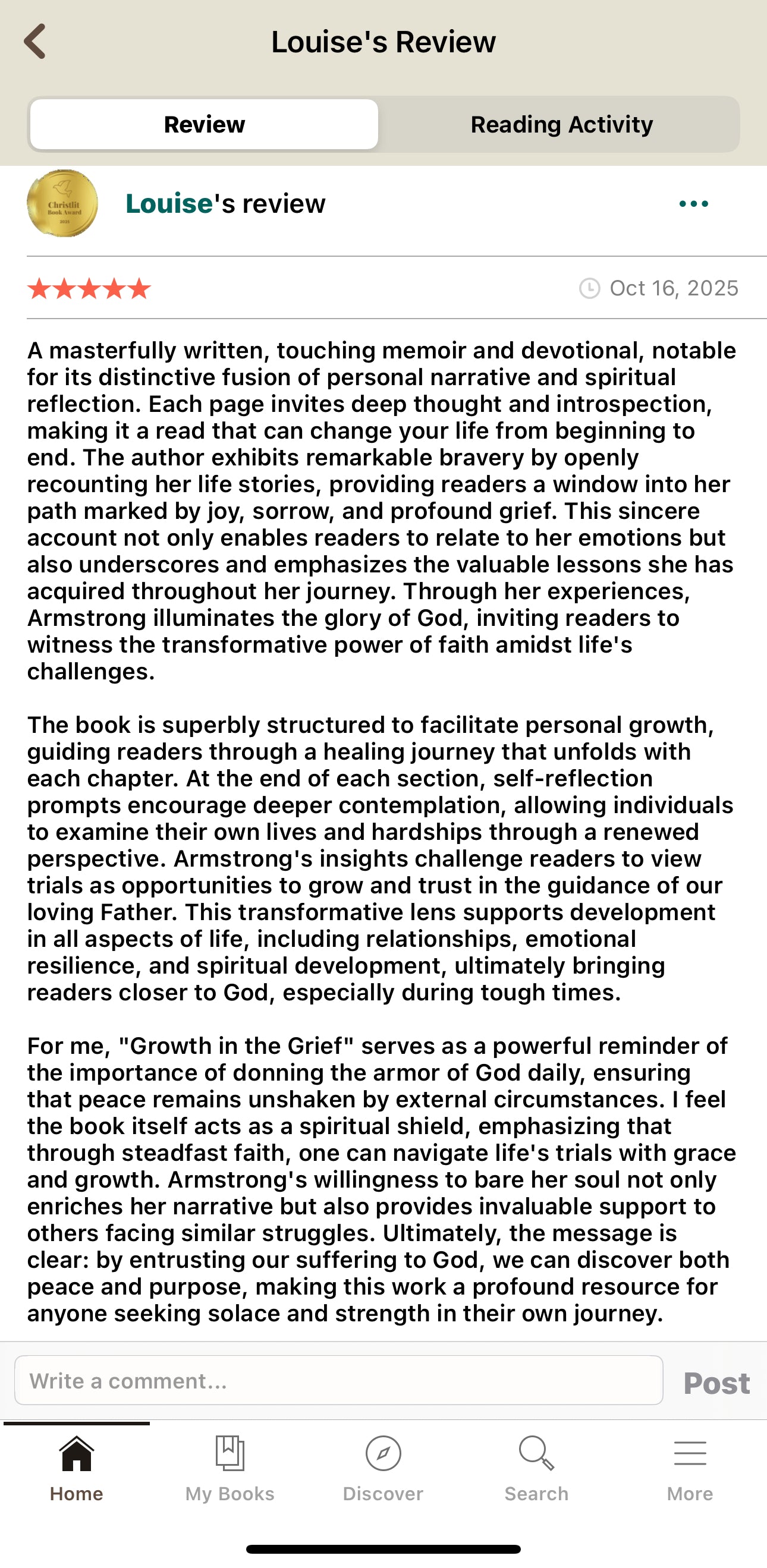Tap the home indicator bar at screen bottom
The image size is (767, 1568).
pos(383,1548)
